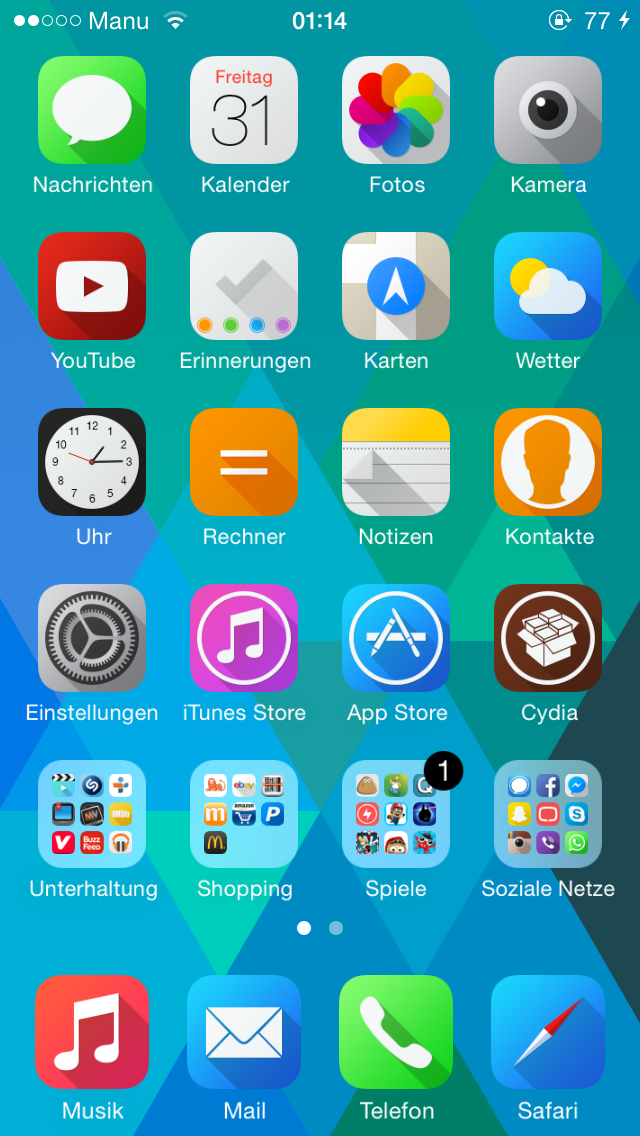This screenshot has width=640, height=1136.
Task: Open the Soziale Netze folder
Action: click(x=548, y=814)
